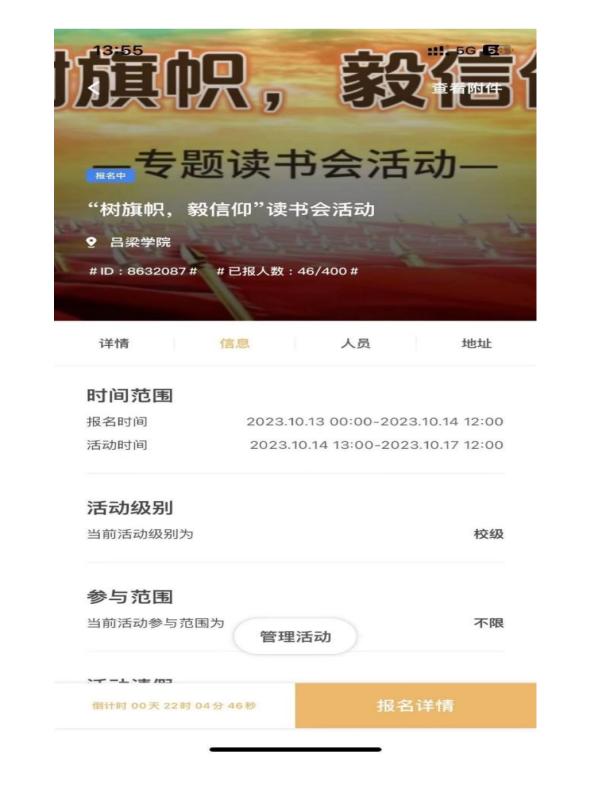Viewport: 606px width, 800px height.
Task: Show the 地址 tab
Action: 477,344
